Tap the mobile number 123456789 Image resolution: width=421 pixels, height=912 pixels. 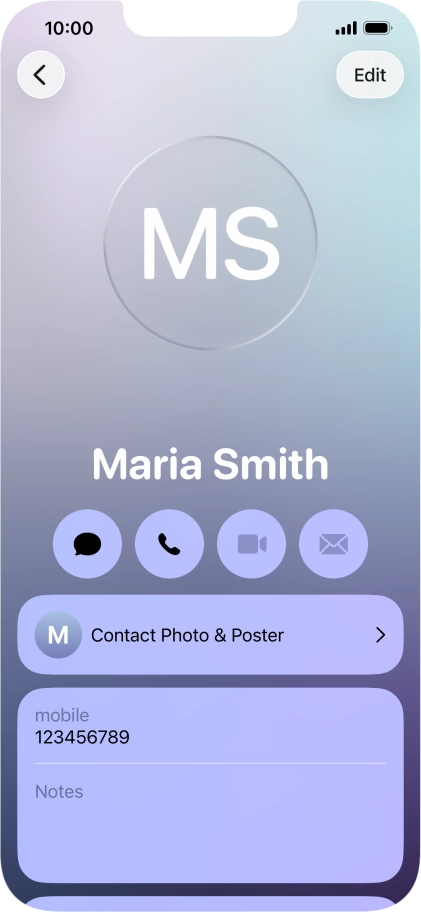click(x=82, y=738)
